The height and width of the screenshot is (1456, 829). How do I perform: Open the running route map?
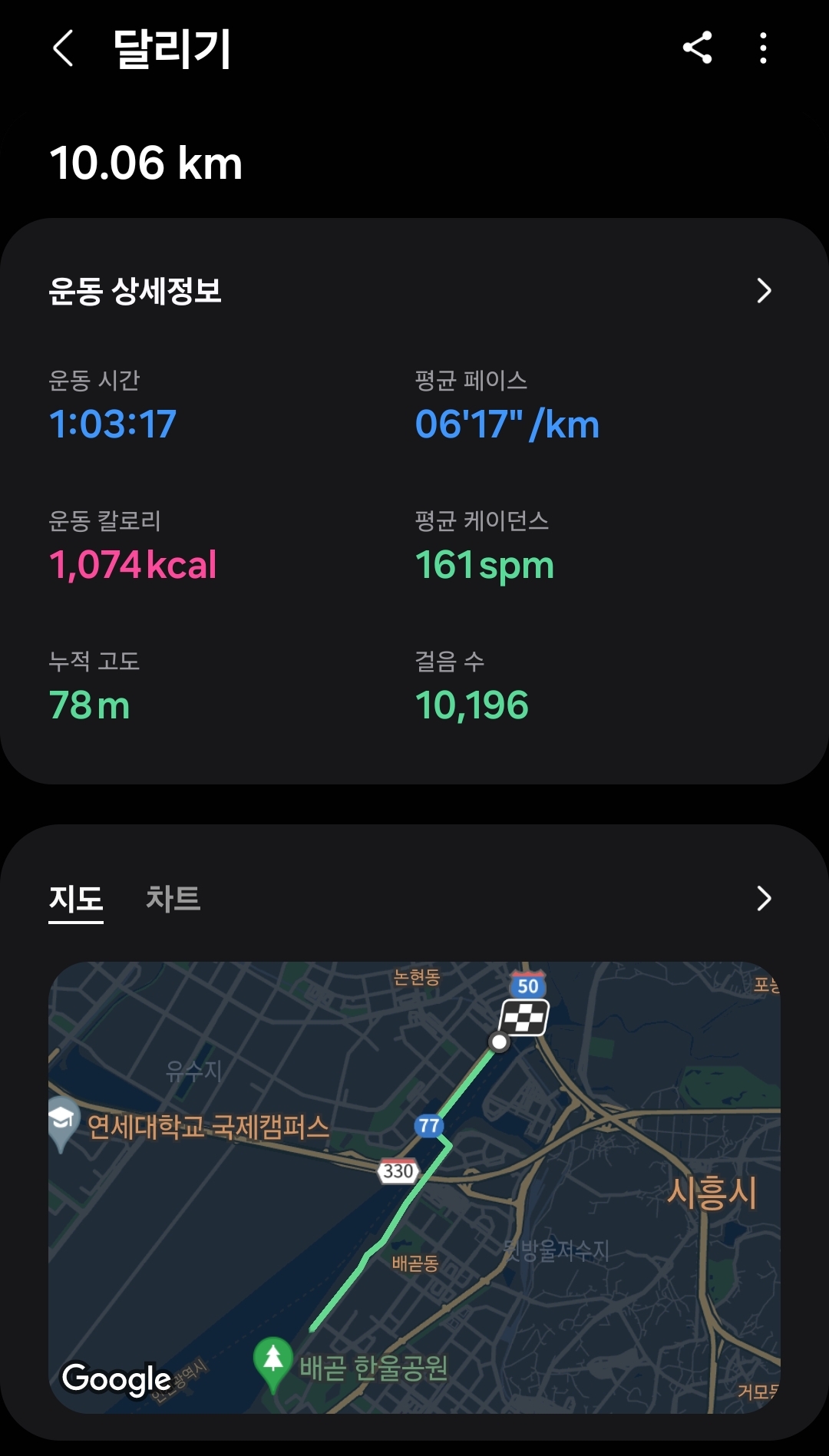point(414,1187)
